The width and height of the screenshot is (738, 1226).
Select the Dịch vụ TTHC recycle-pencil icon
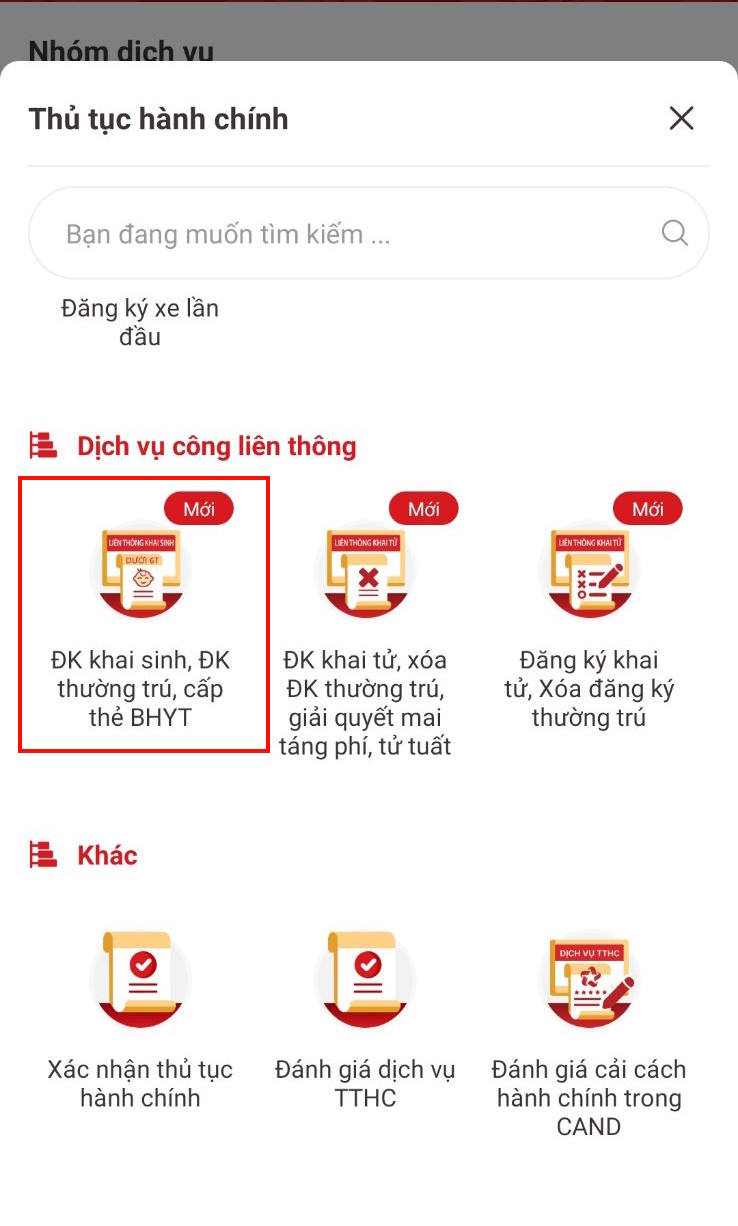tap(588, 978)
